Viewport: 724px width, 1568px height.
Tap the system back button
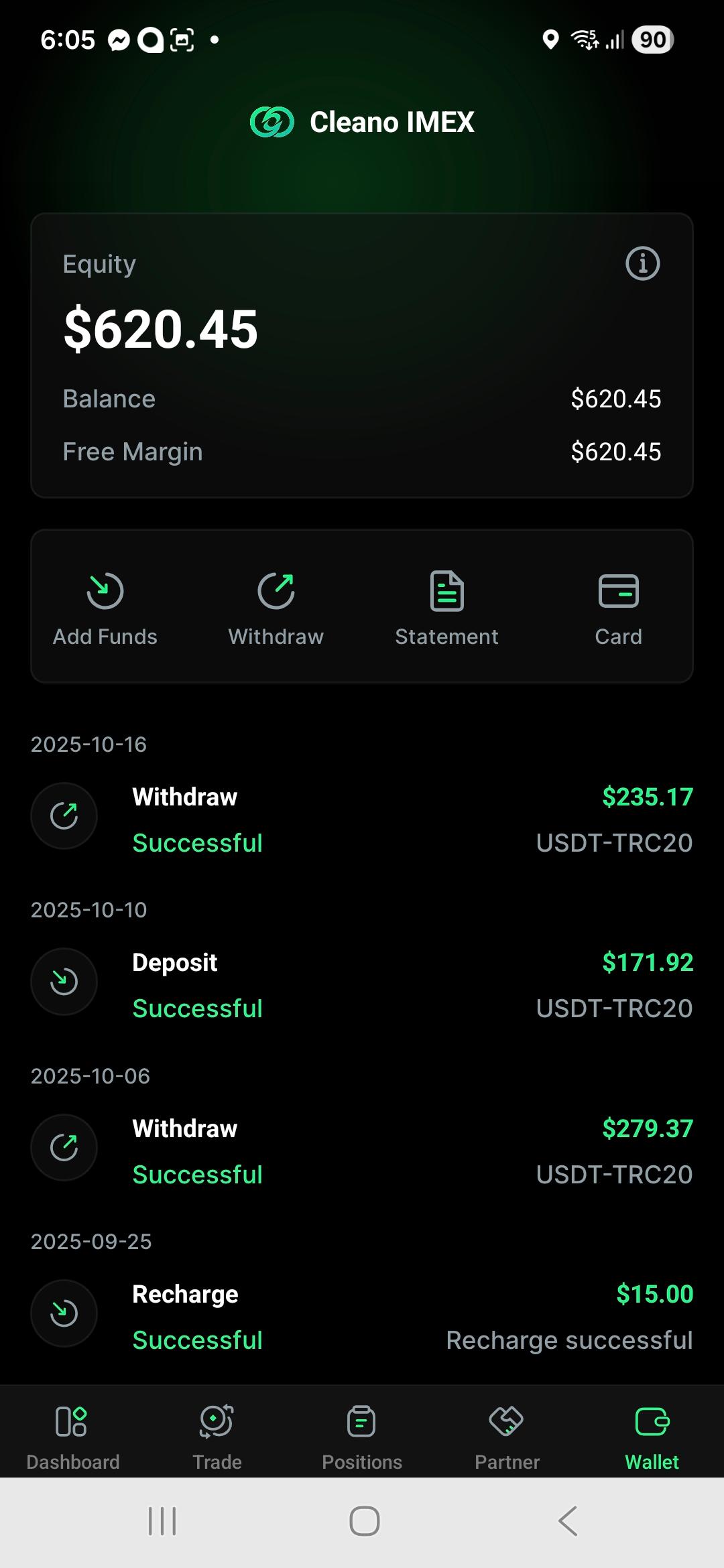[568, 1520]
